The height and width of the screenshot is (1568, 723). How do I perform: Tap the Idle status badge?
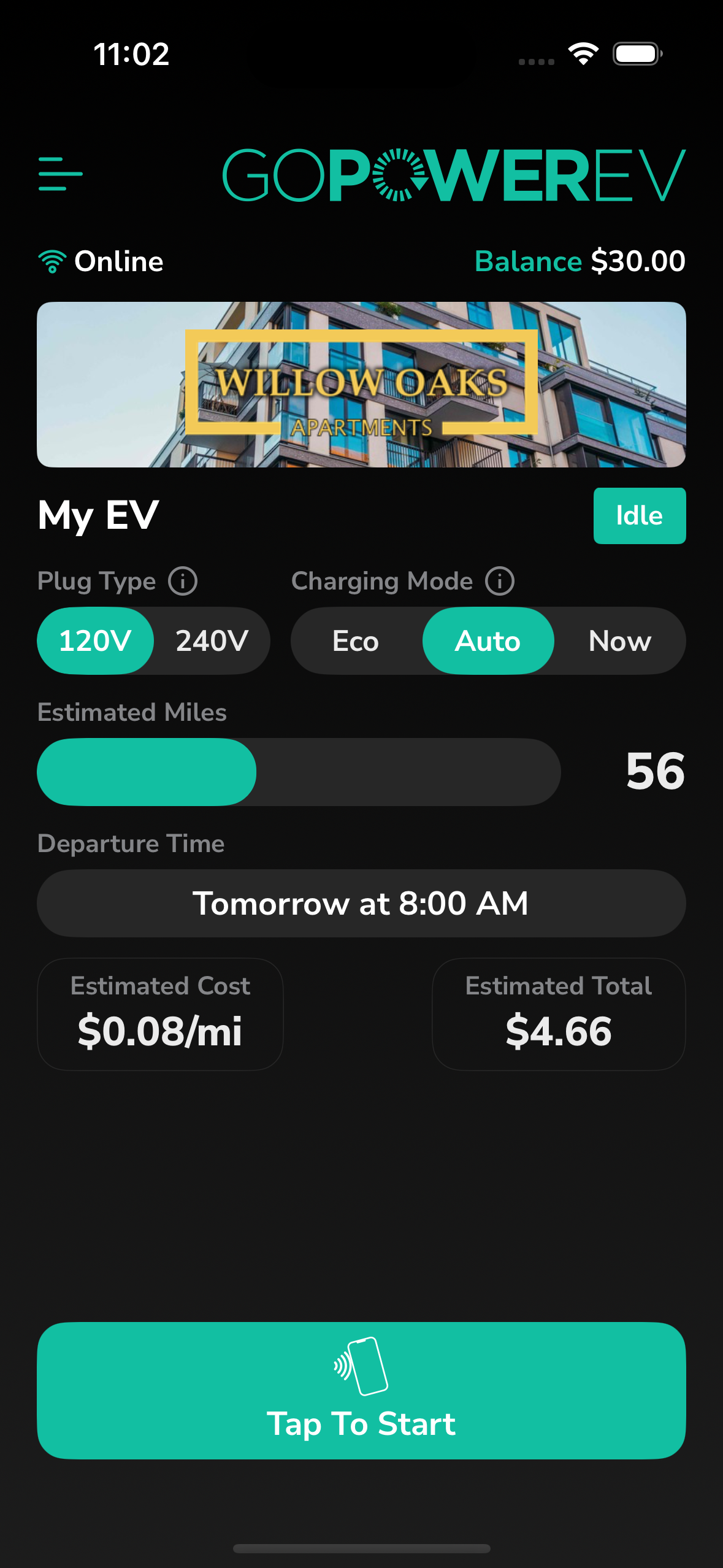640,515
